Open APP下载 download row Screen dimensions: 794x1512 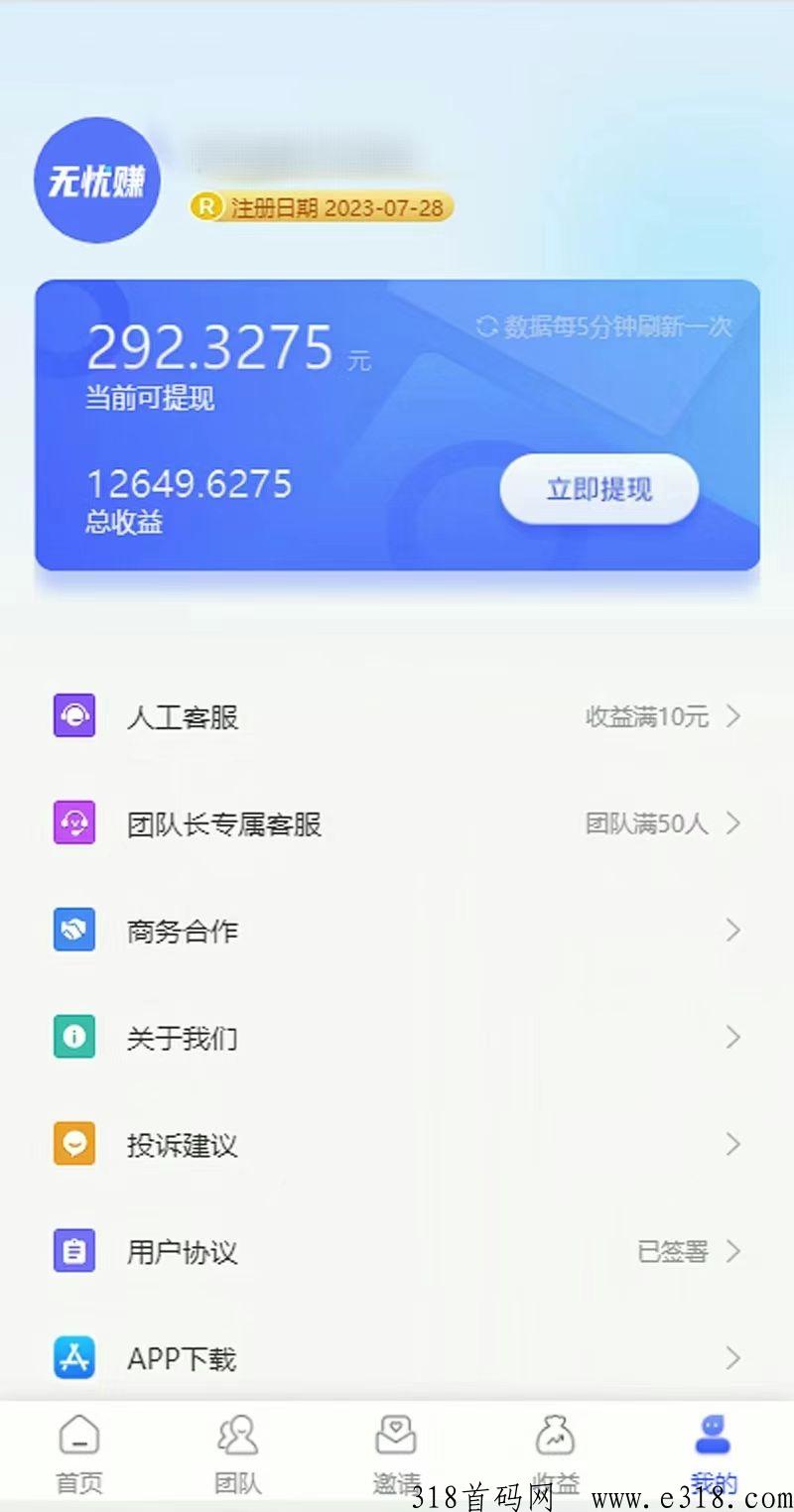397,1357
